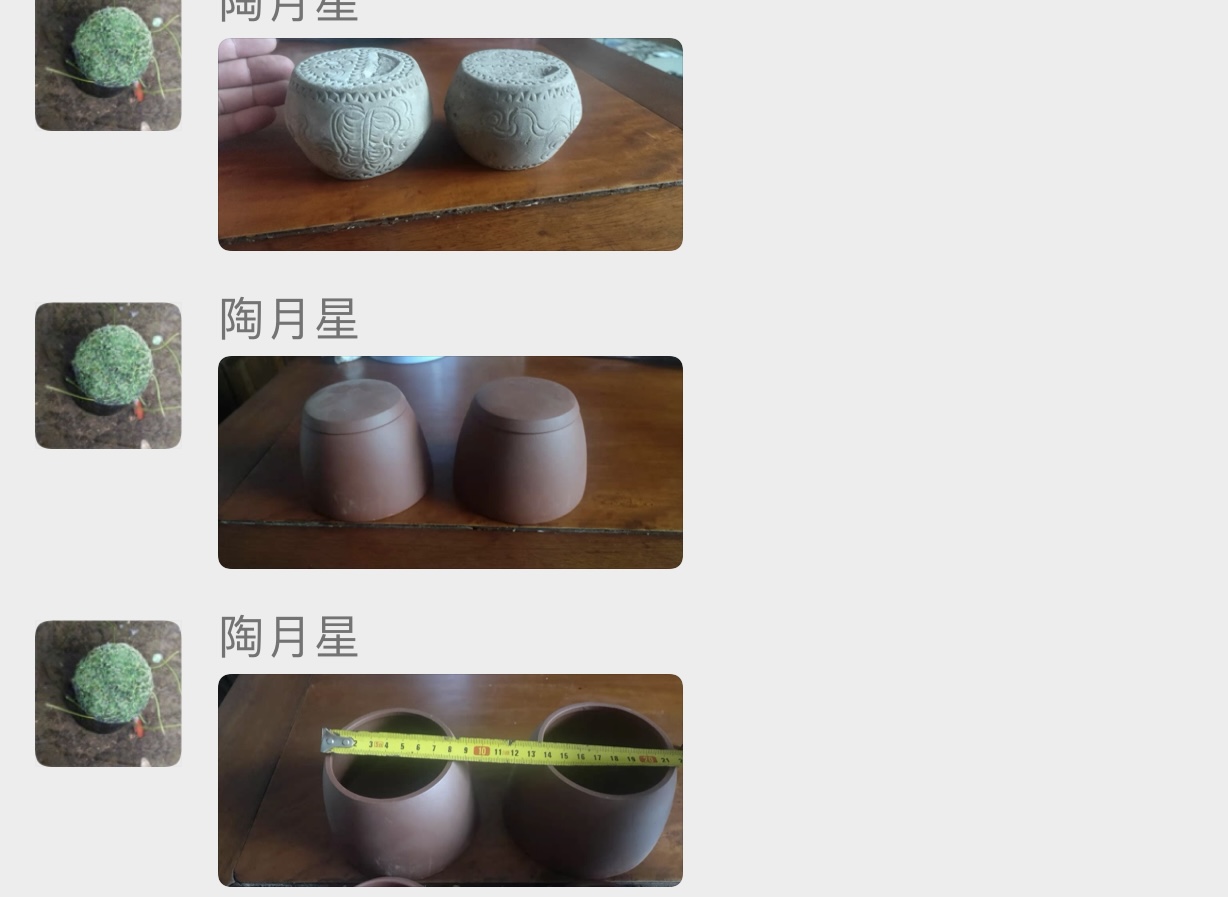Open the photo with the measuring tape
Viewport: 1228px width, 897px height.
[x=450, y=780]
